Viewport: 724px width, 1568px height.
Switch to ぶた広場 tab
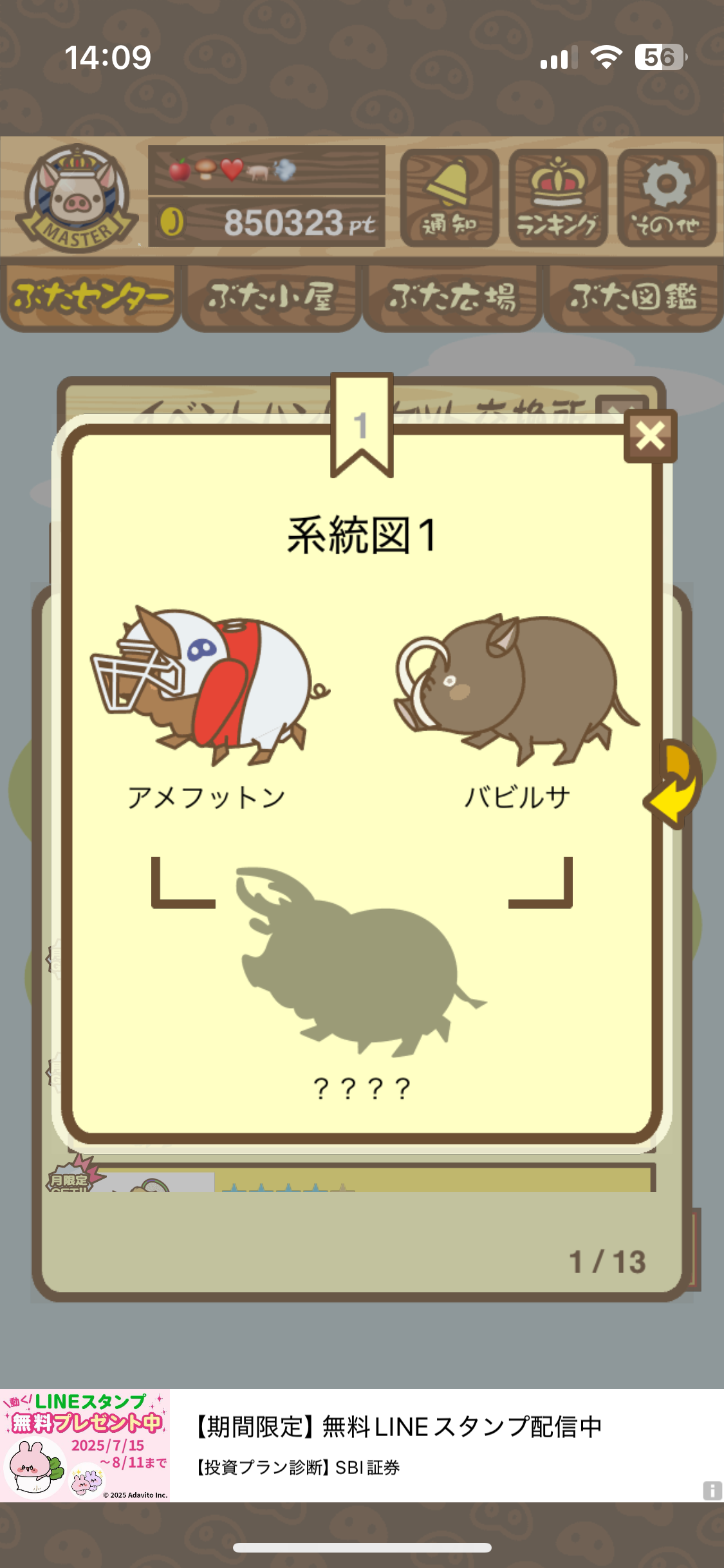tap(452, 297)
